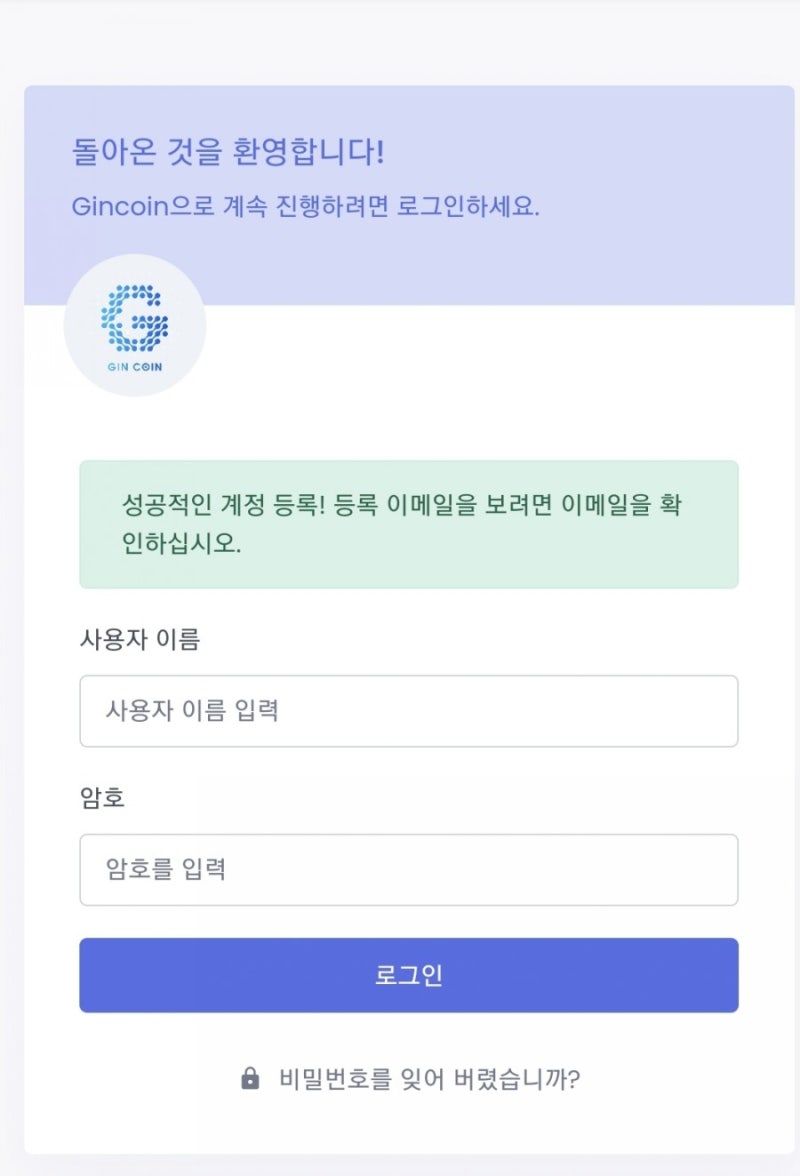Click the green registration success message banner
The height and width of the screenshot is (1176, 800).
[x=408, y=522]
